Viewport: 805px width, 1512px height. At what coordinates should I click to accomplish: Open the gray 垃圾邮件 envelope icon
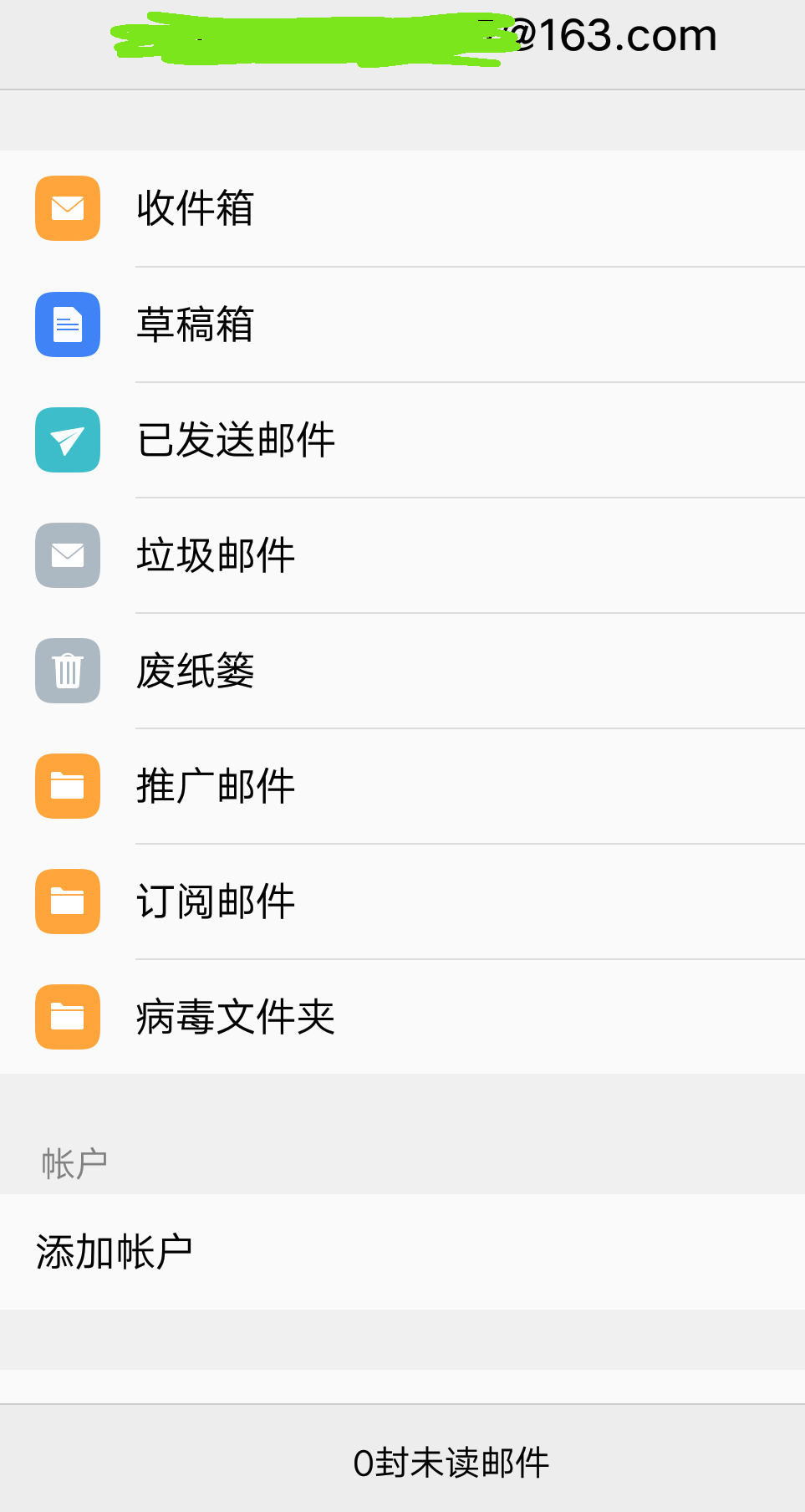(x=67, y=555)
